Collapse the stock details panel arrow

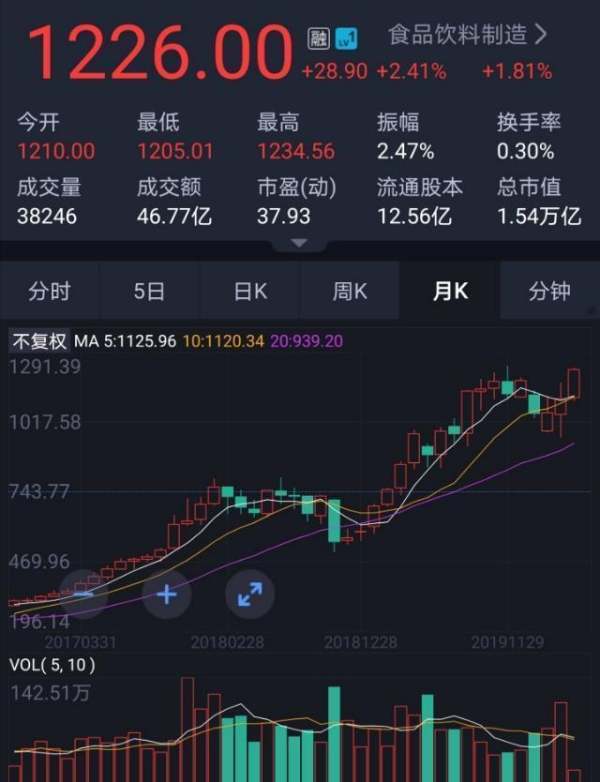(300, 243)
